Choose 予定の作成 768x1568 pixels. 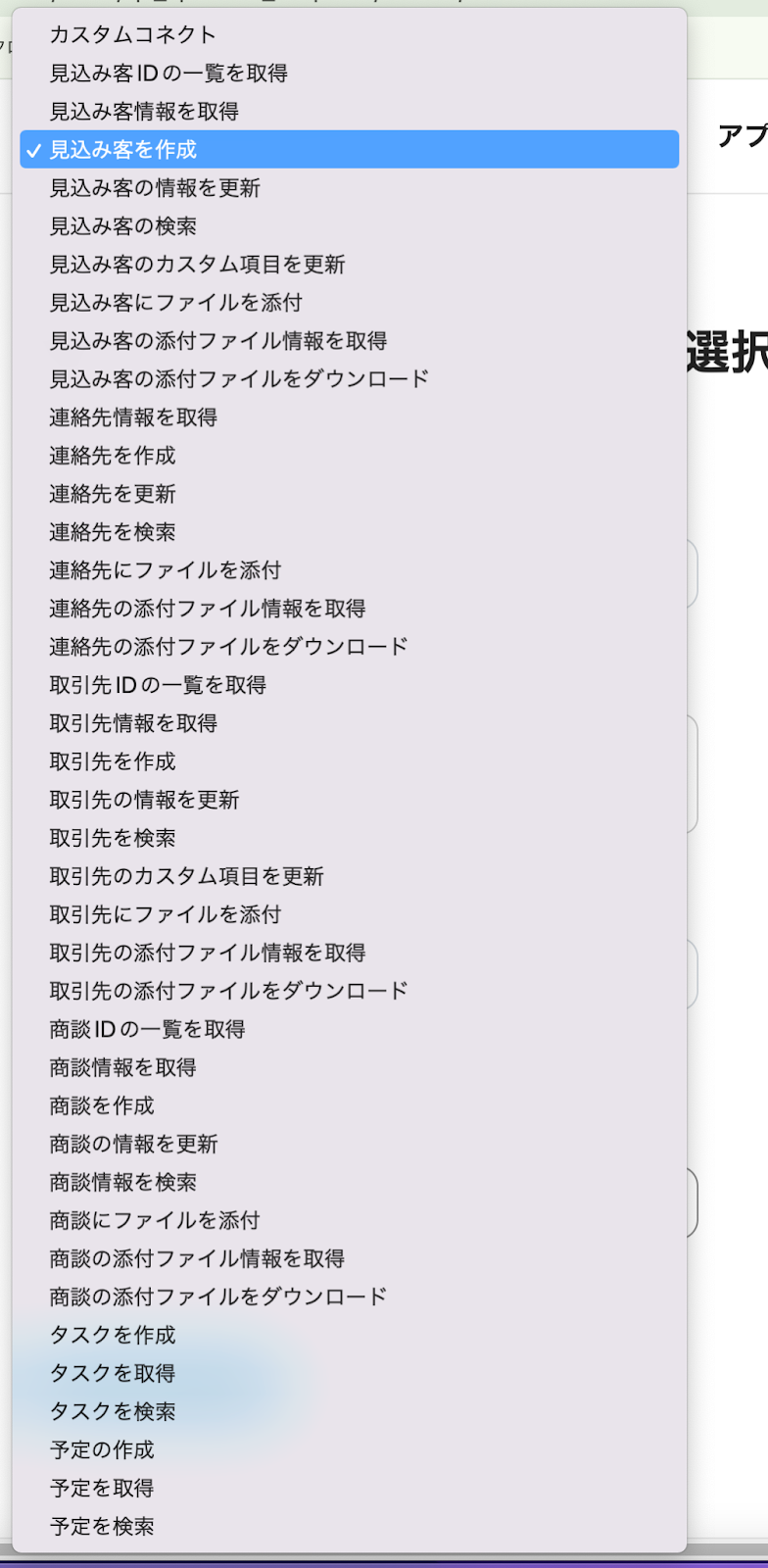(x=102, y=1448)
